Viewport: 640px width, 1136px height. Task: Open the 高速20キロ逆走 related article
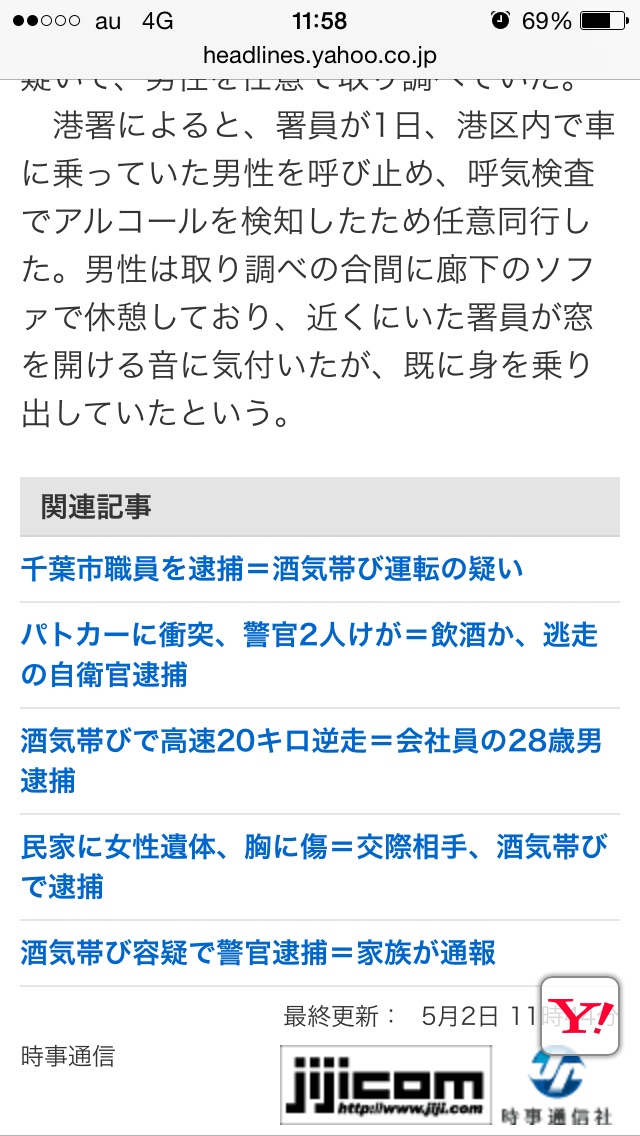tap(311, 760)
